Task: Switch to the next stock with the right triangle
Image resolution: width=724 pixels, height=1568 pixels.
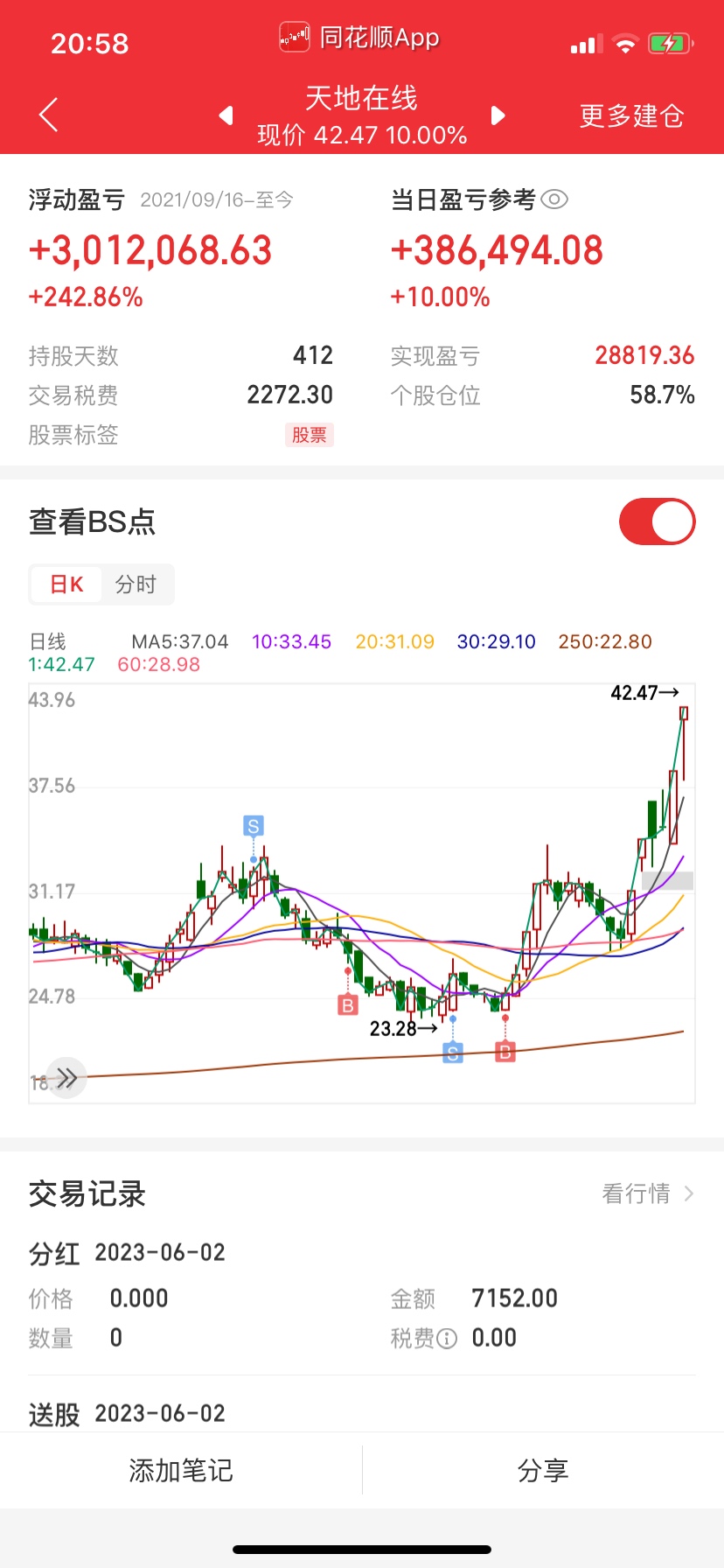Action: (x=498, y=115)
